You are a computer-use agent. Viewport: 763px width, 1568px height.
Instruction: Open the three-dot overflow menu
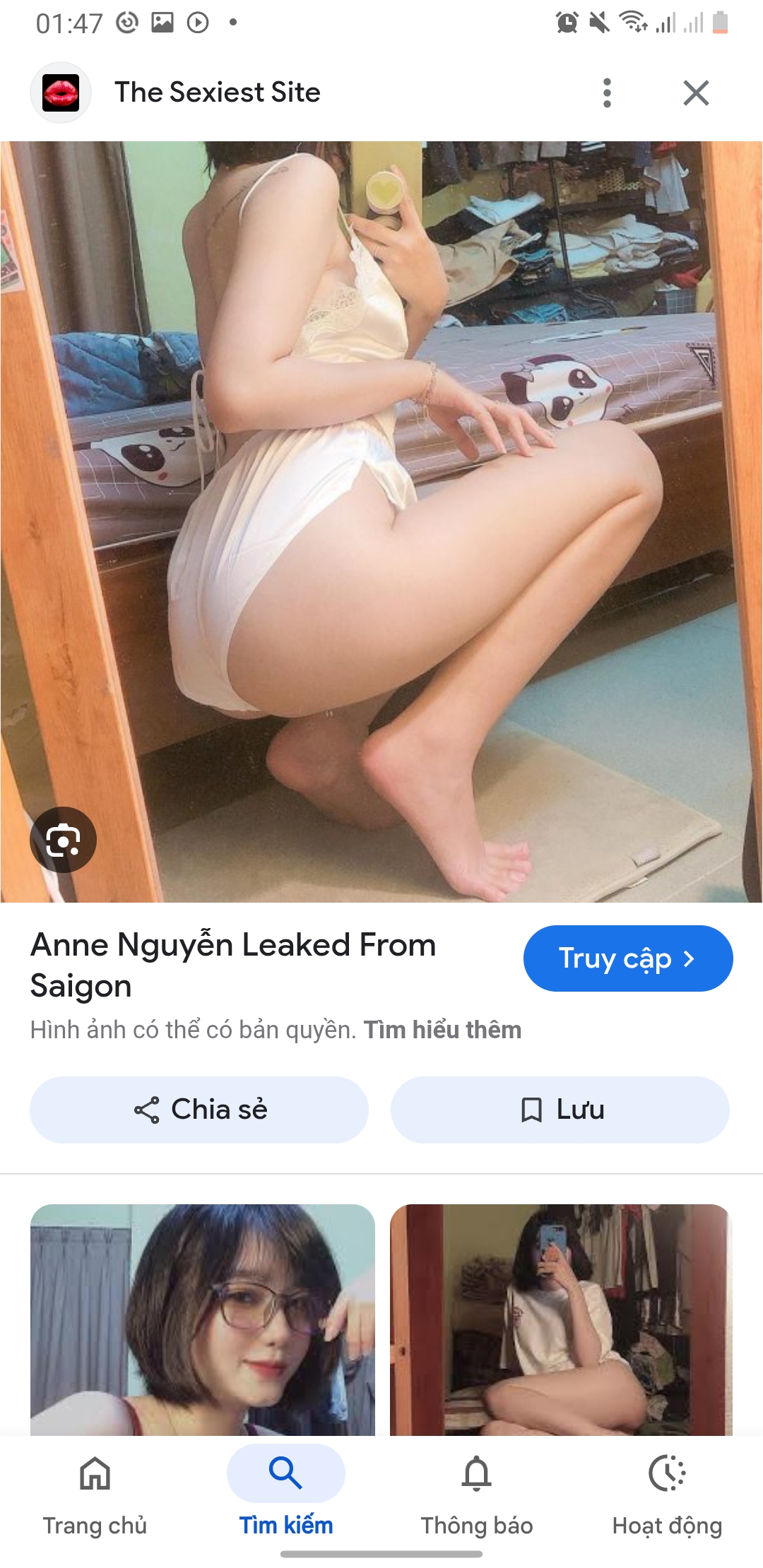coord(607,93)
